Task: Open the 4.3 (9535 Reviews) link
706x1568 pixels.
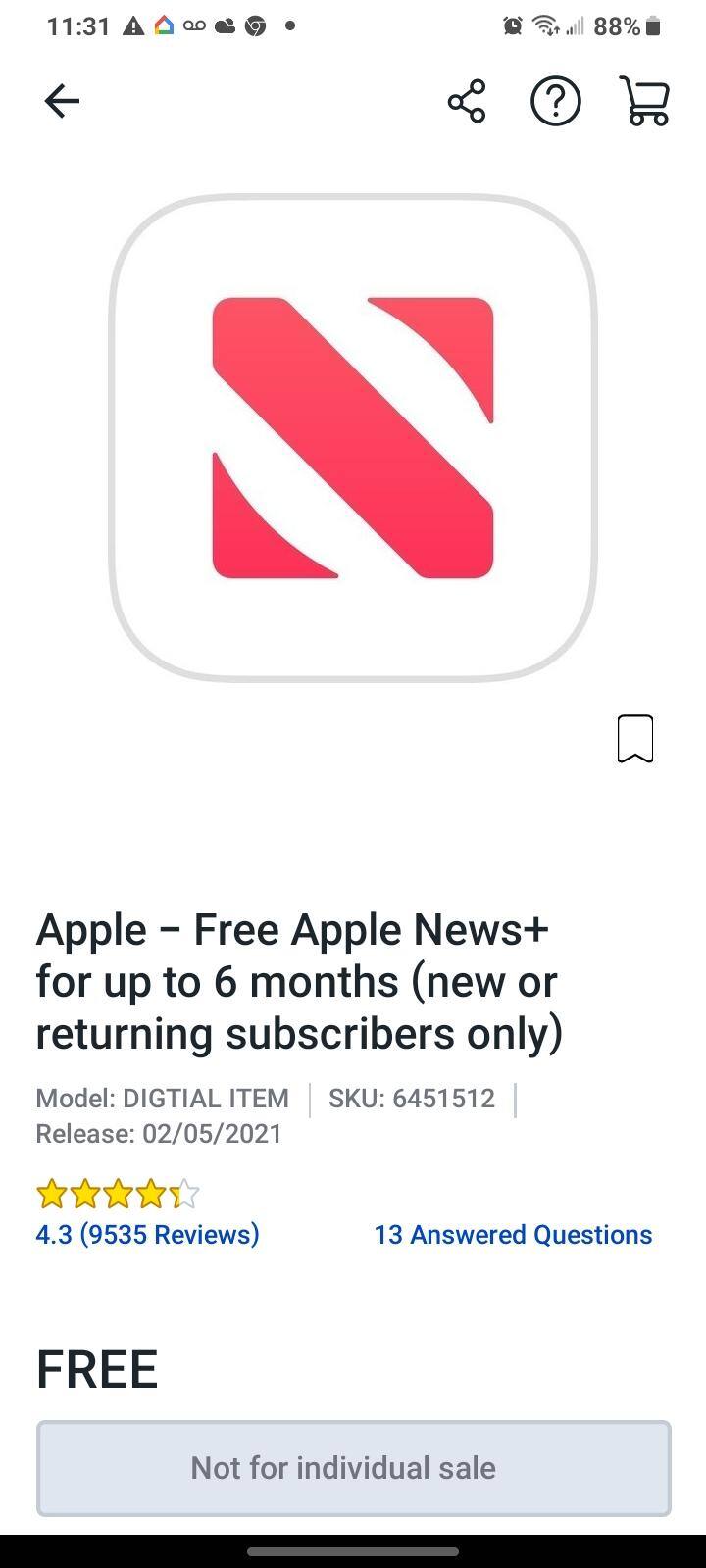Action: click(x=147, y=1234)
